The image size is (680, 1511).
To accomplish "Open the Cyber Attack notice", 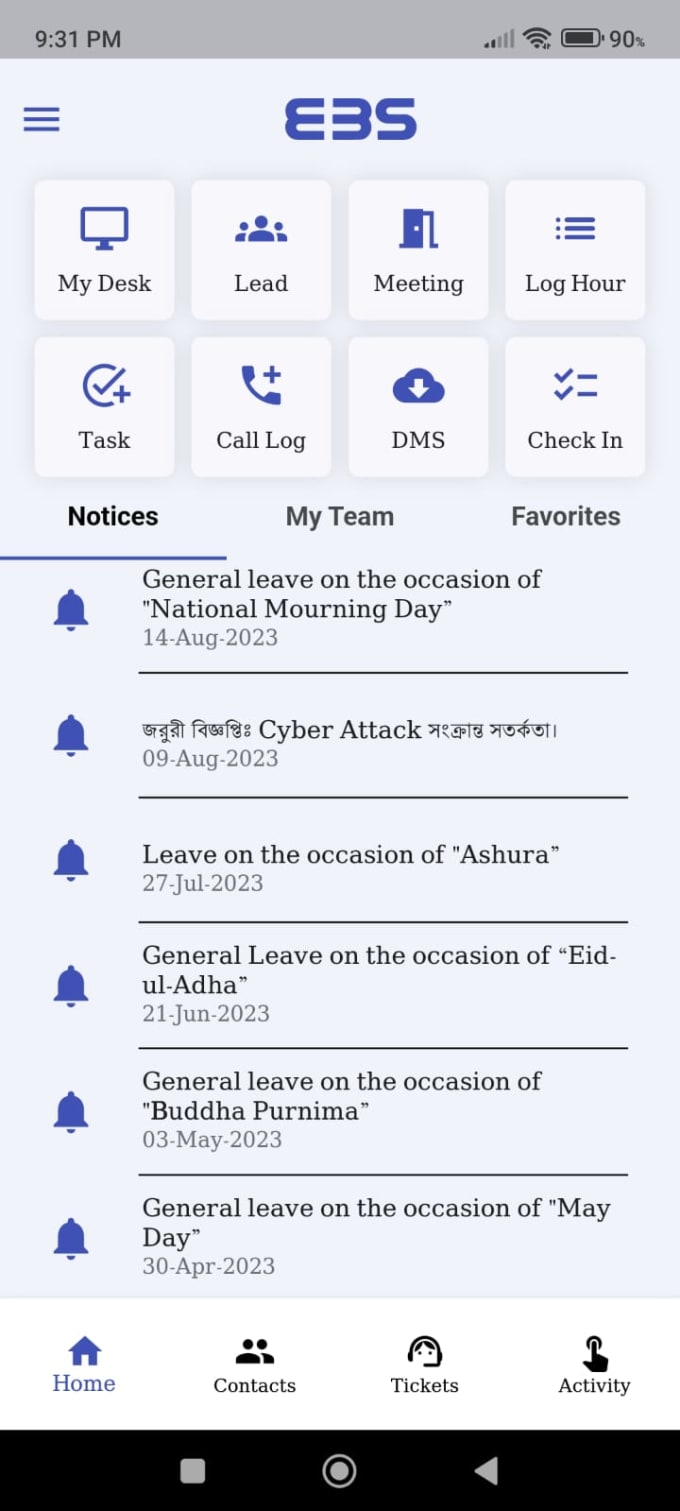I will [x=340, y=742].
